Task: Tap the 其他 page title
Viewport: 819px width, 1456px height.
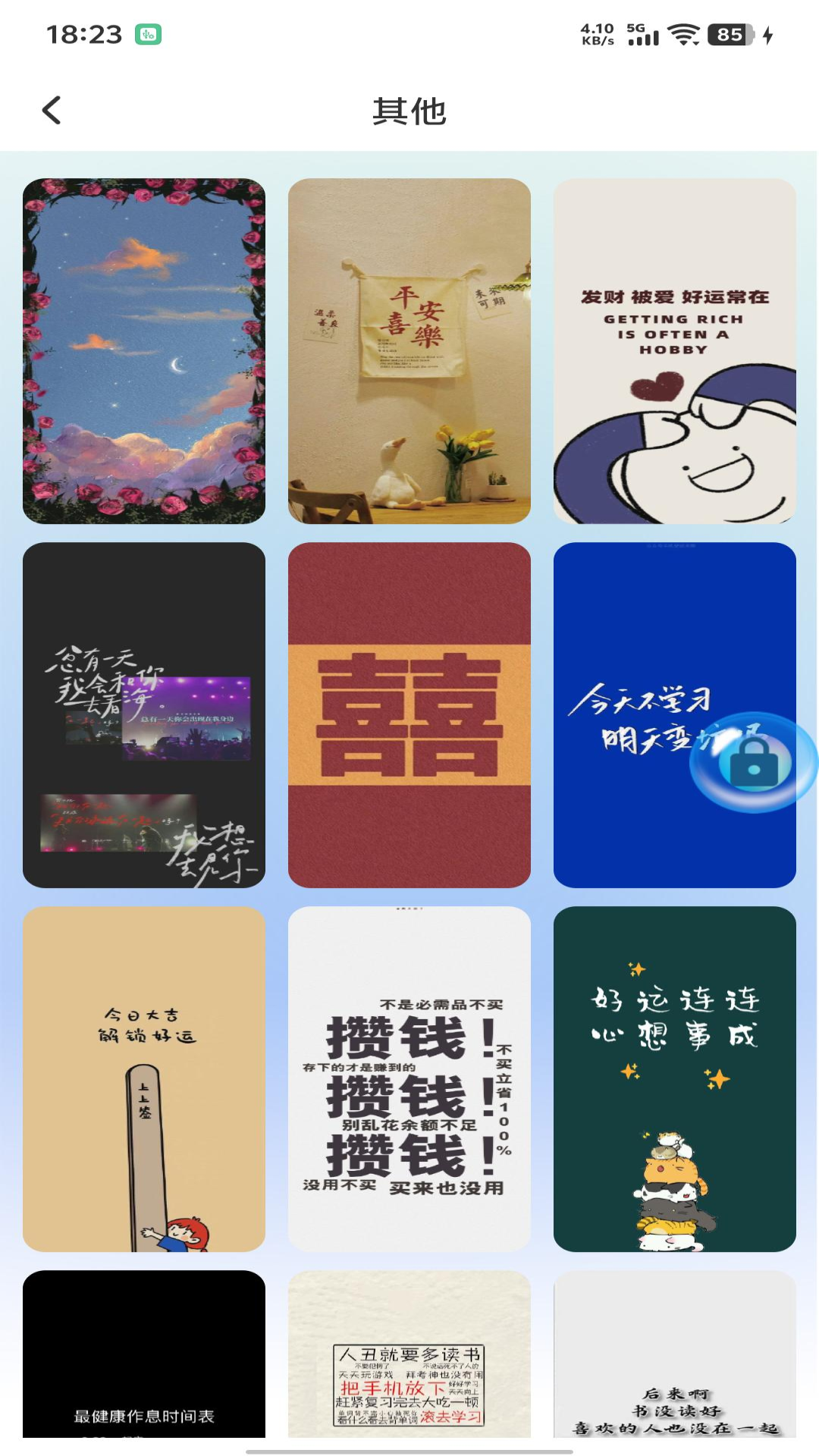Action: [x=409, y=110]
